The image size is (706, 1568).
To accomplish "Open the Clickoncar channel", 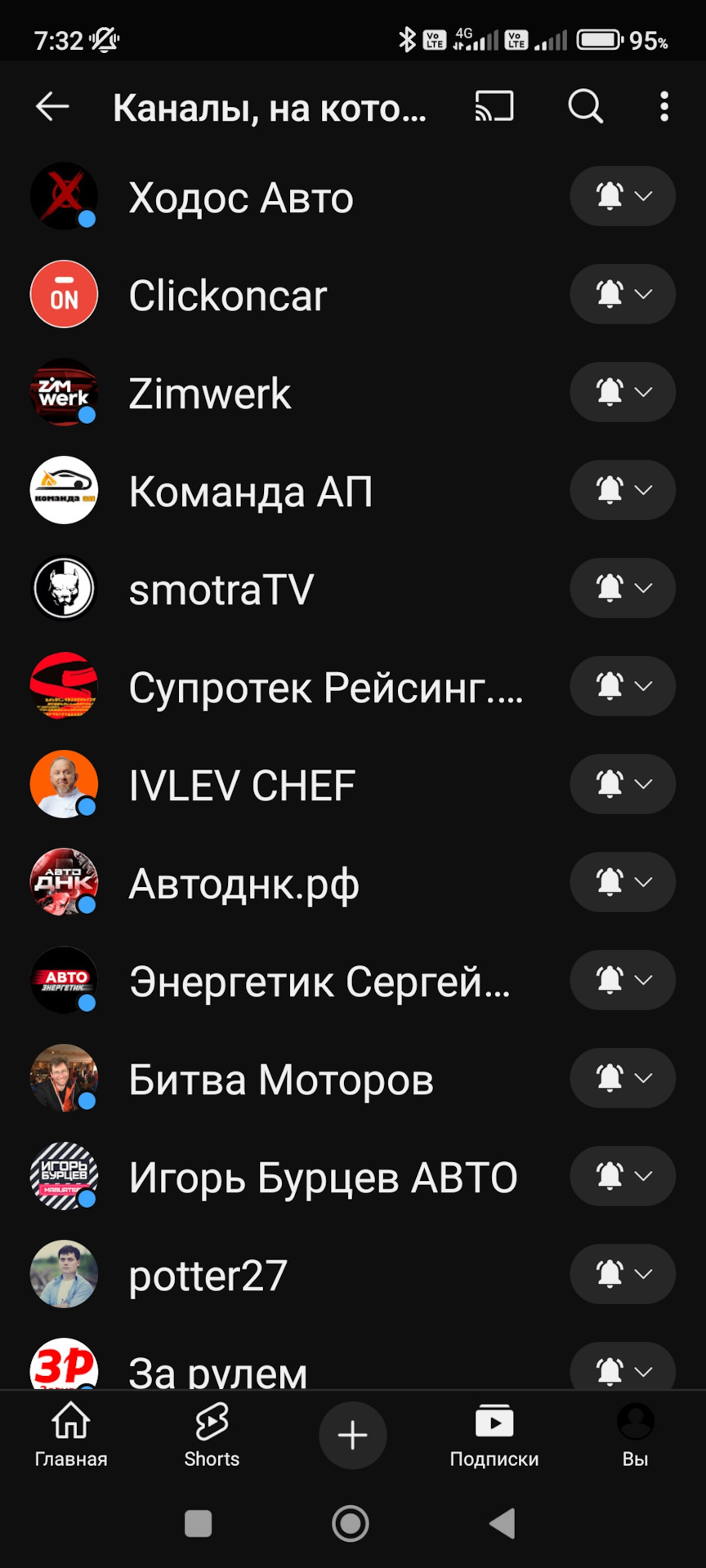I will 228,296.
